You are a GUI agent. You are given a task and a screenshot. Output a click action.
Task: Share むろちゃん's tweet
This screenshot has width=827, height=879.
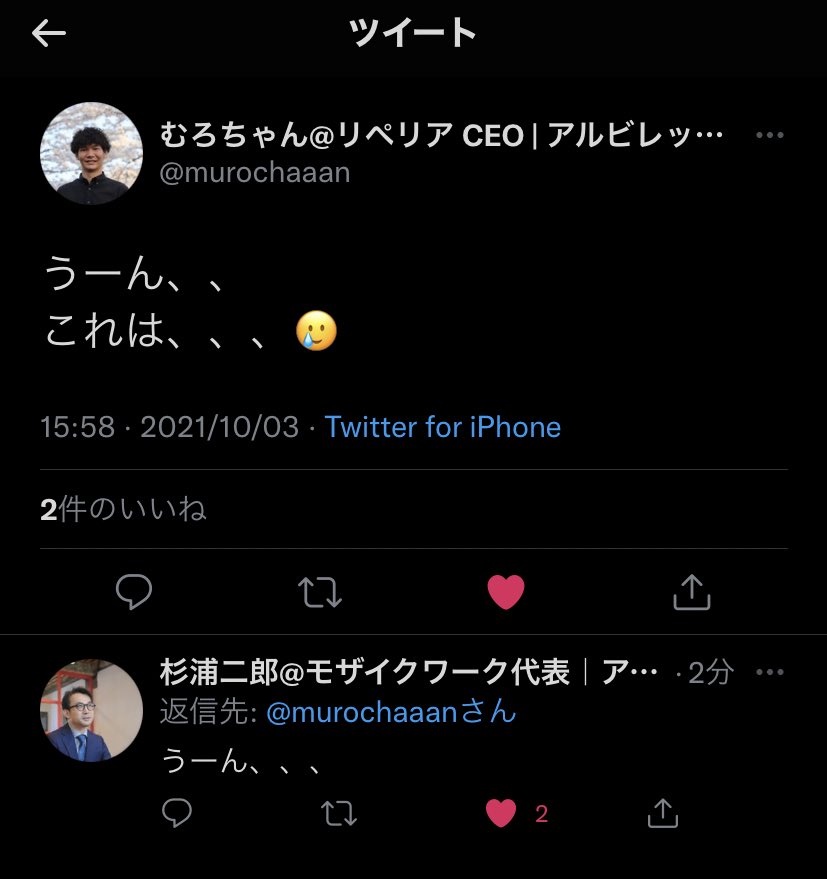[x=691, y=592]
